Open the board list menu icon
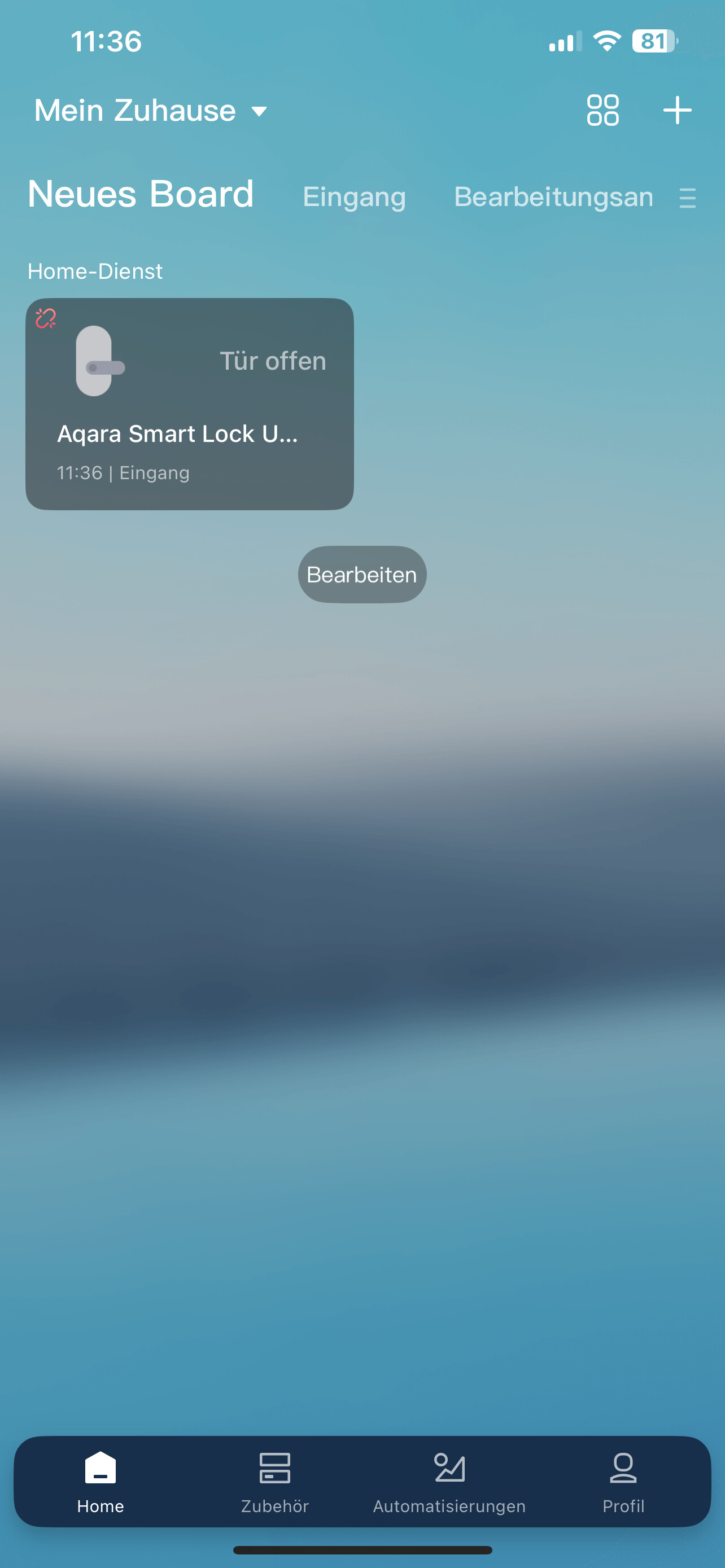 tap(687, 199)
